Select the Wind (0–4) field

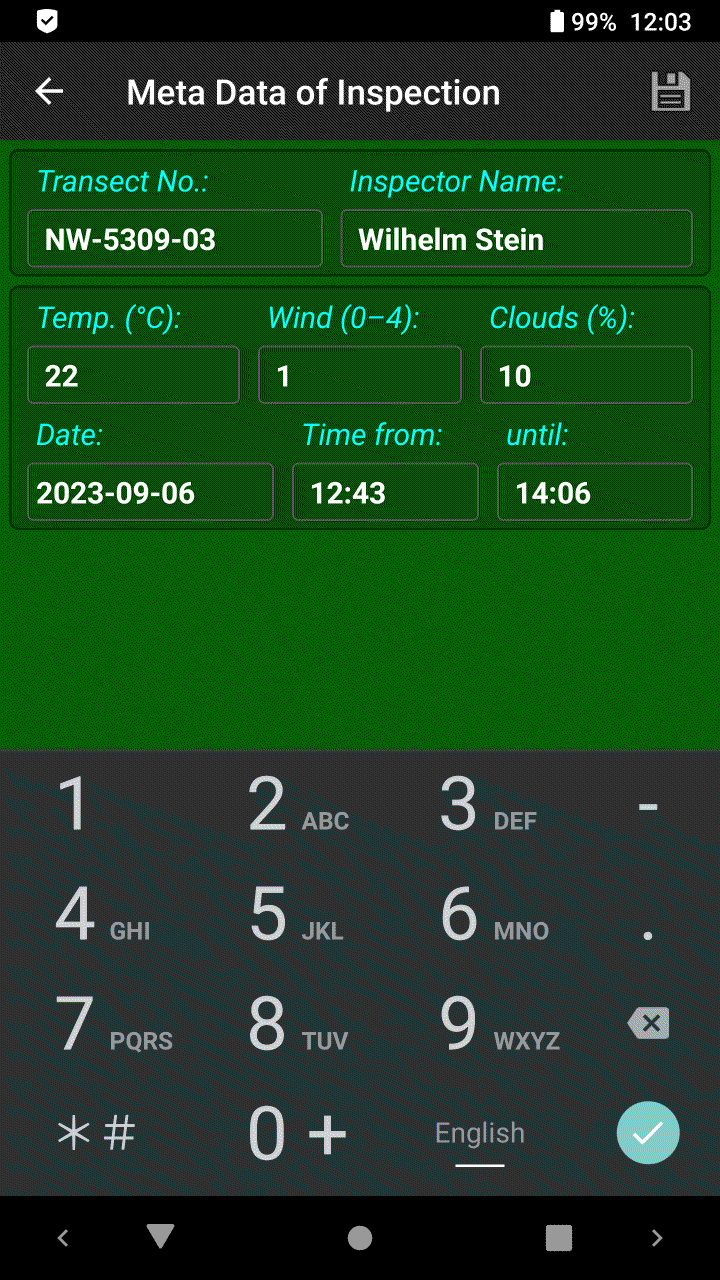(360, 375)
